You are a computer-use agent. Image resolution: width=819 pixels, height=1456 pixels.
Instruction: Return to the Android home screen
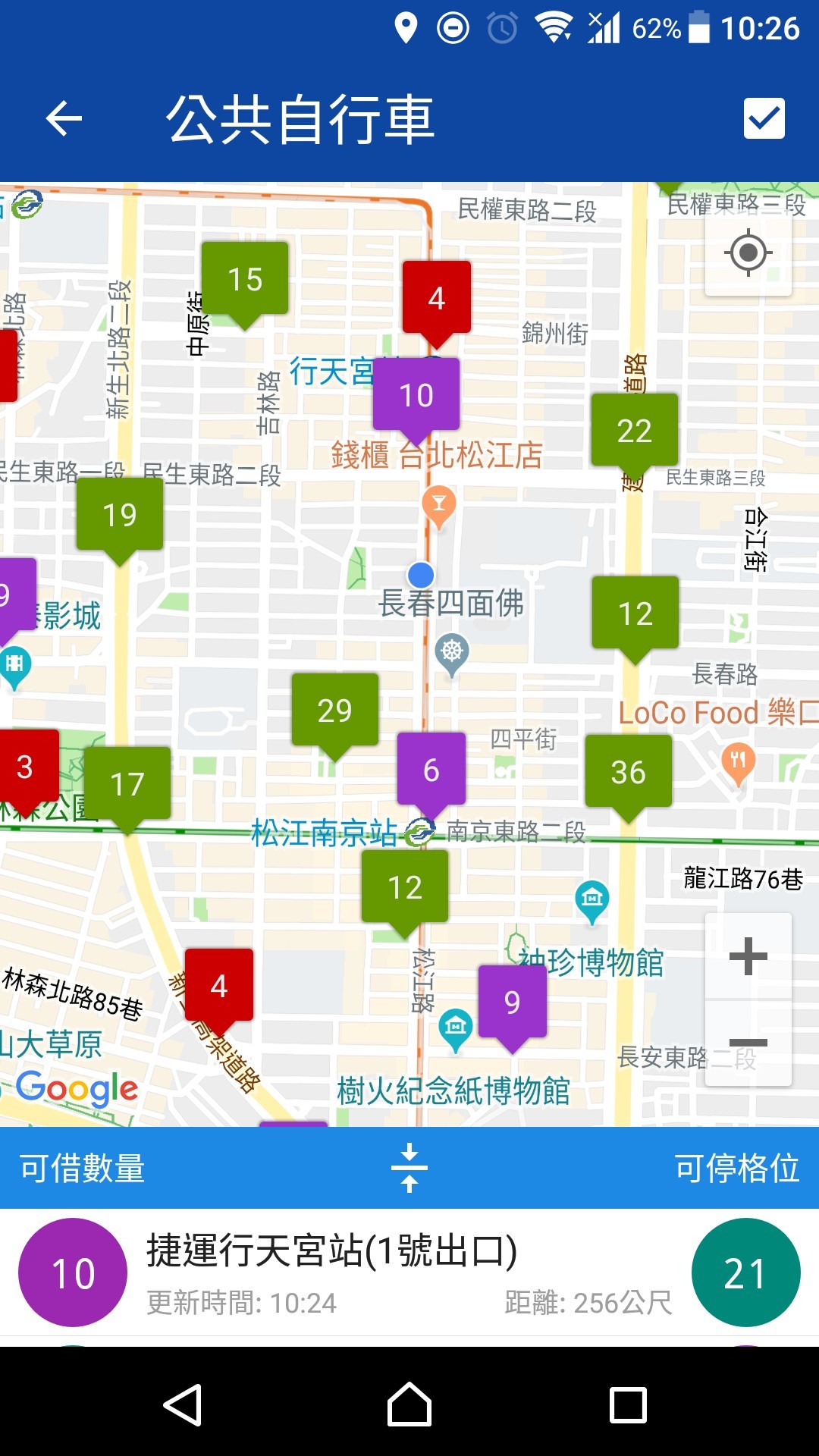click(x=409, y=1405)
